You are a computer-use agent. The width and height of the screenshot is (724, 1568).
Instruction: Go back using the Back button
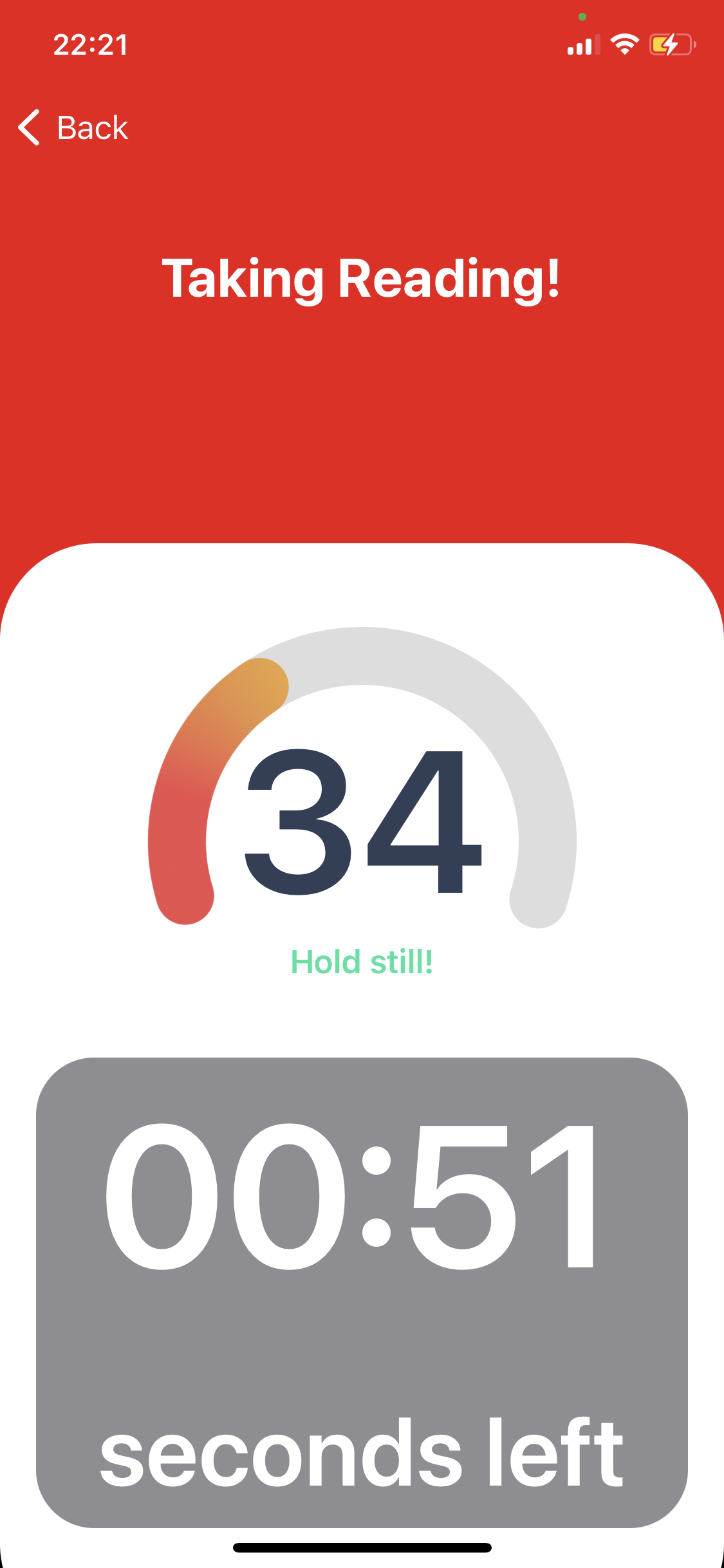[x=73, y=127]
